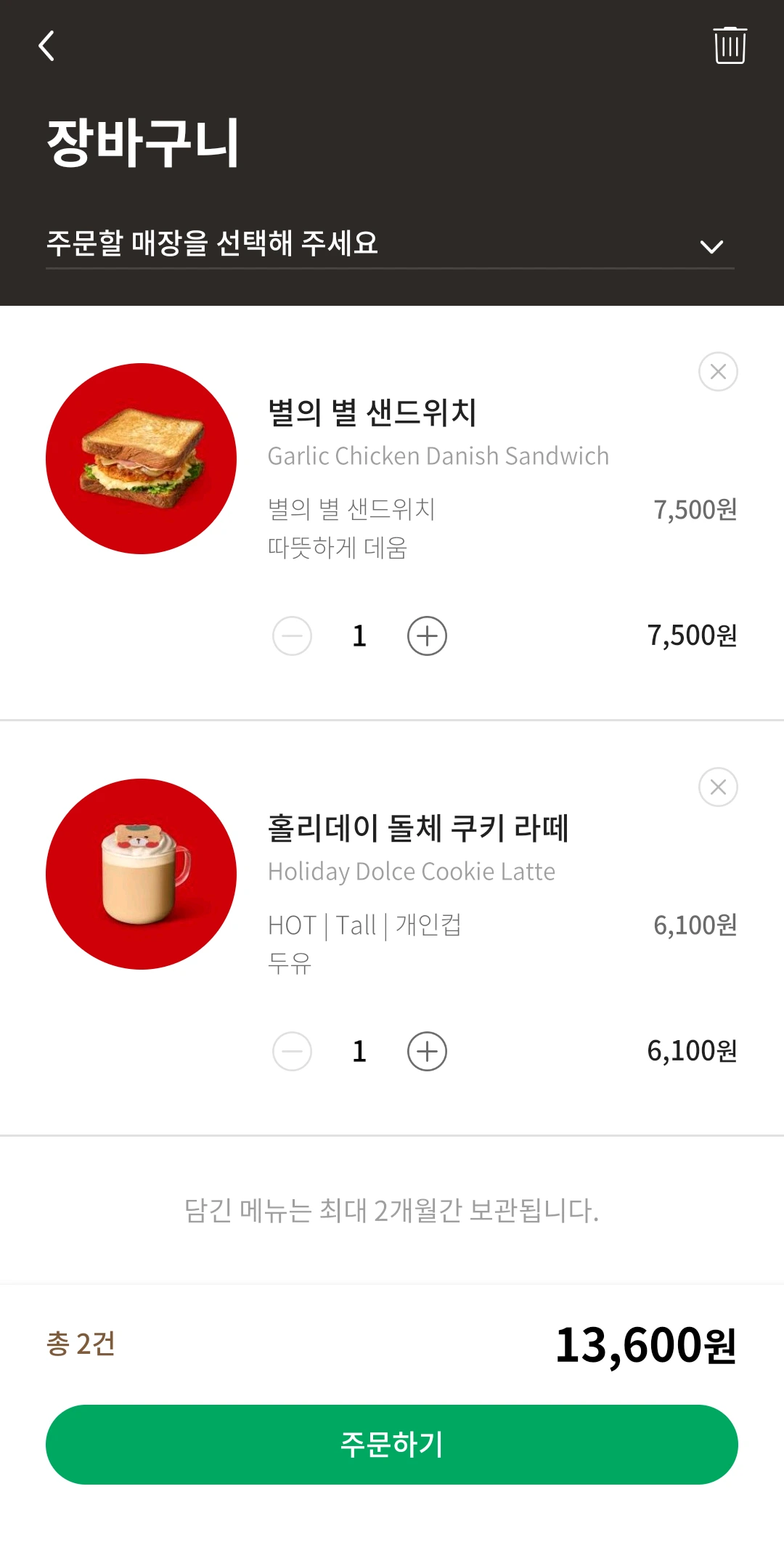Tap the trash icon to empty cart

[730, 45]
